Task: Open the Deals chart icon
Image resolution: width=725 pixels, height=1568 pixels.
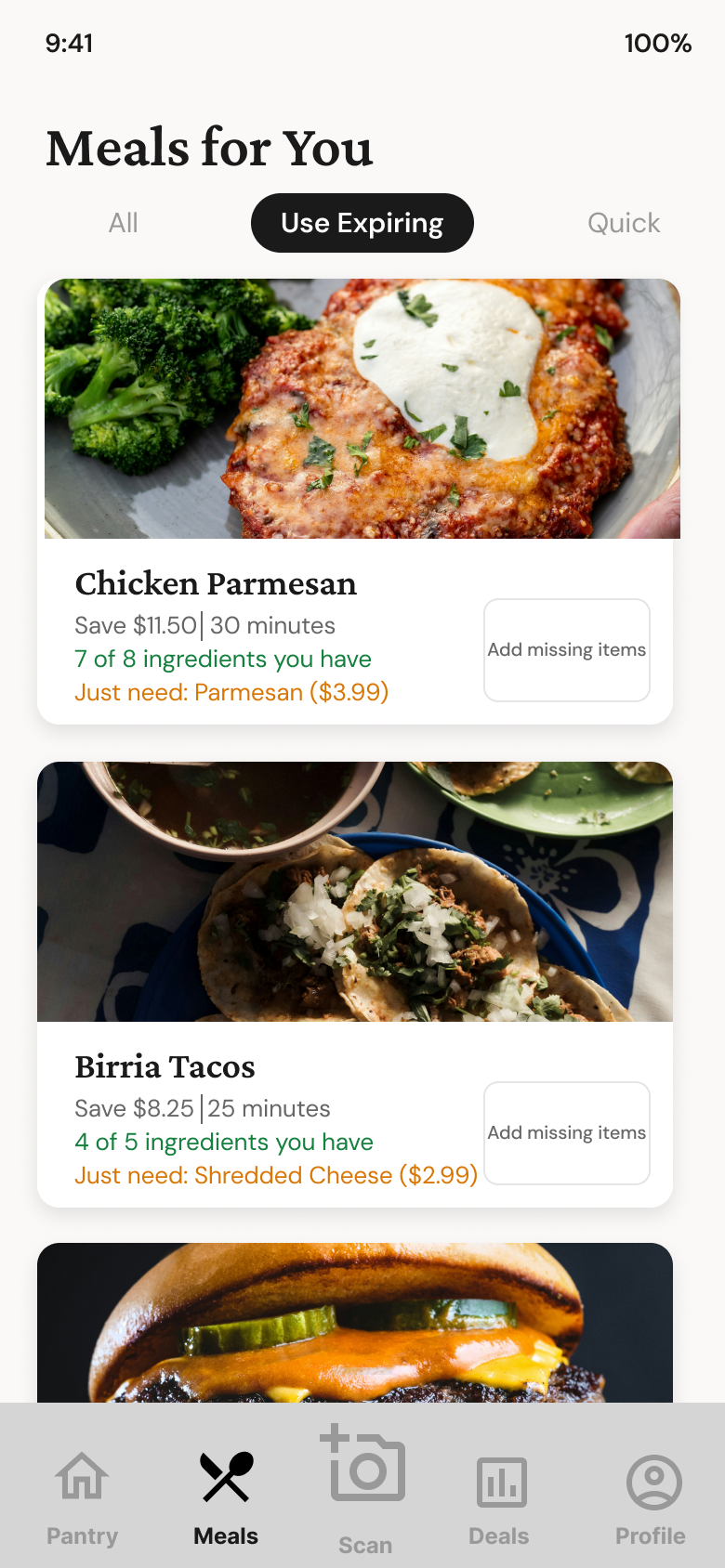Action: 500,1476
